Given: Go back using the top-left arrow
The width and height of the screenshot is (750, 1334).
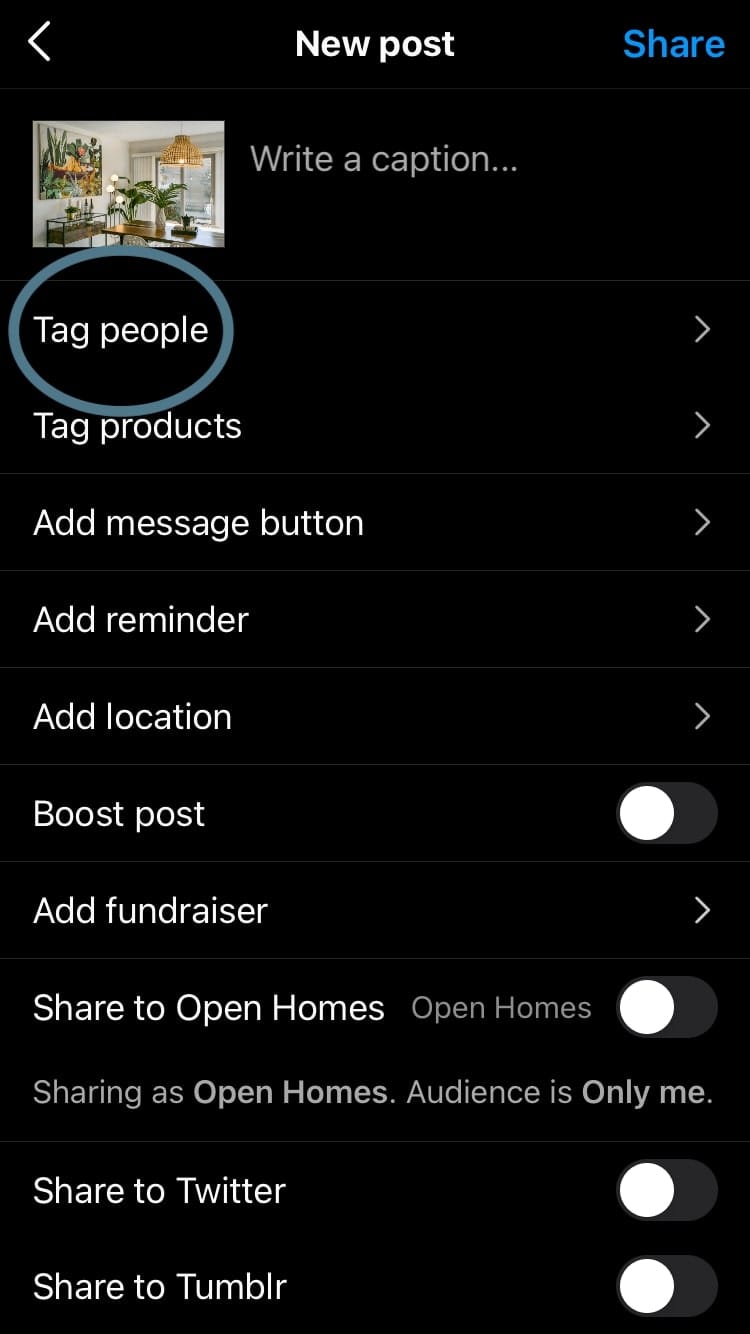Looking at the screenshot, I should (39, 43).
